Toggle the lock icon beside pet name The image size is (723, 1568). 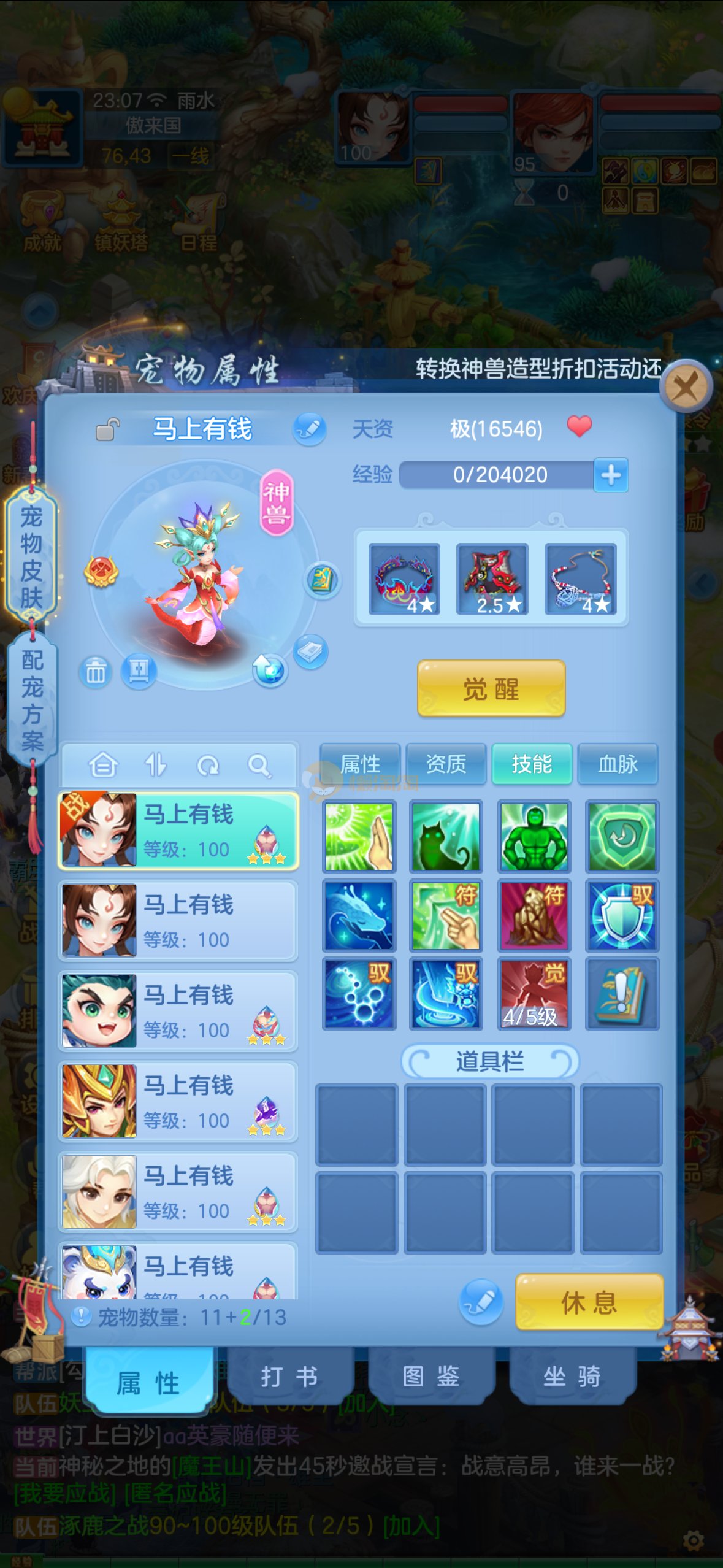[x=107, y=429]
